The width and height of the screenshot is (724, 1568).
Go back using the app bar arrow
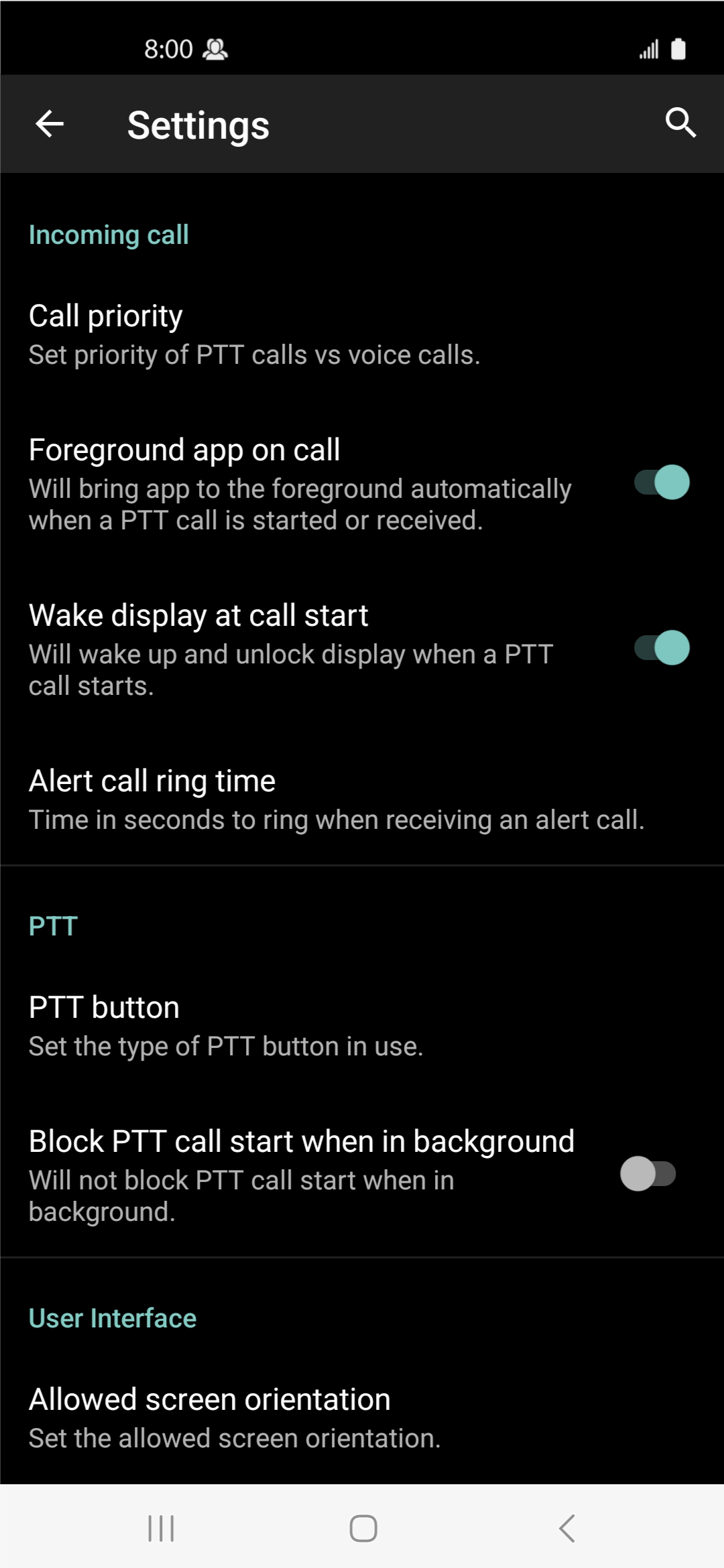pos(50,124)
